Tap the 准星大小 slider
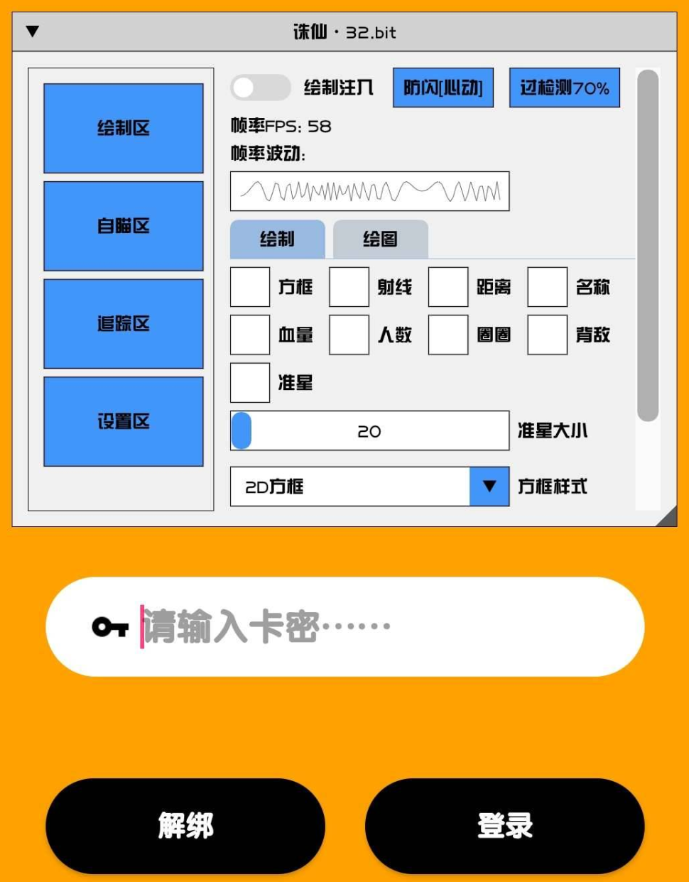The image size is (689, 882). click(369, 431)
